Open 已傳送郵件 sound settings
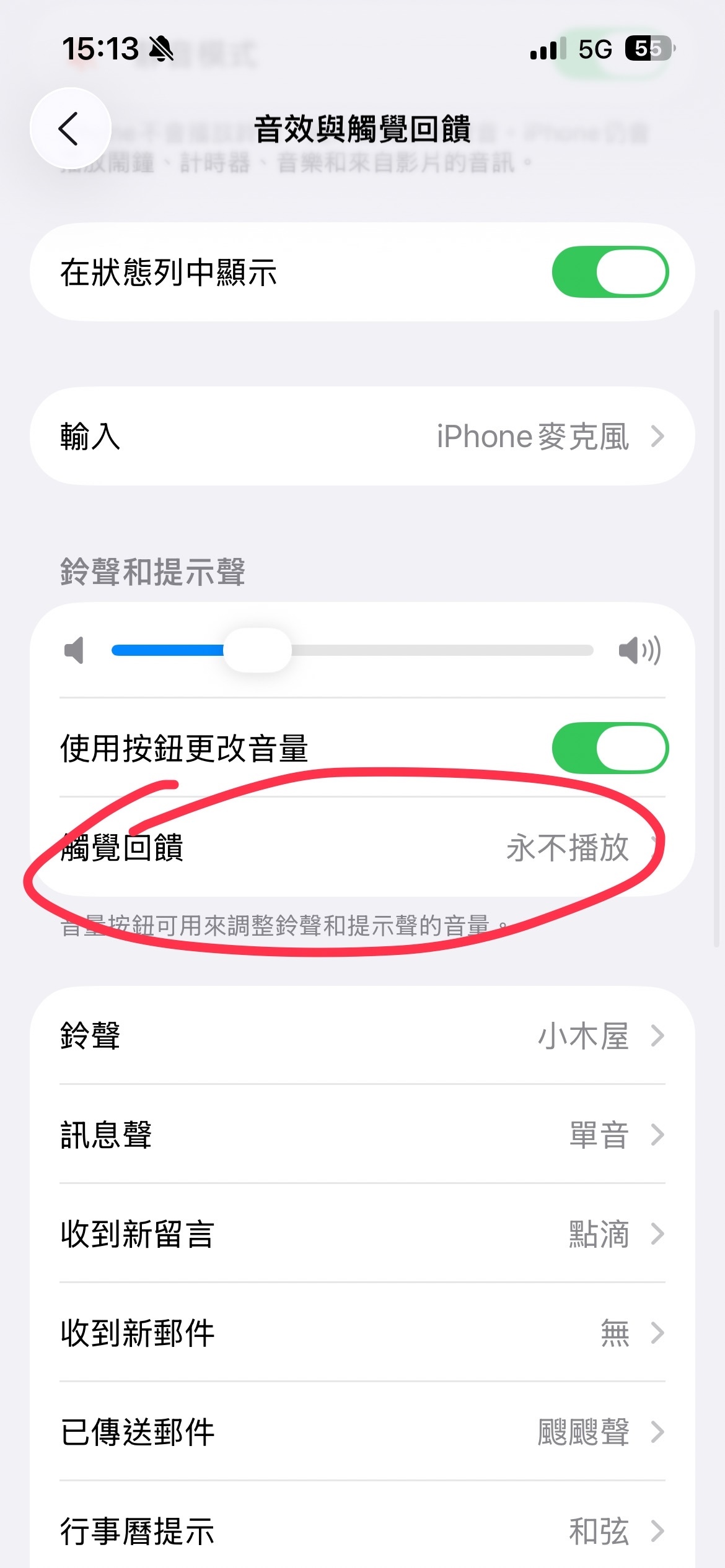The height and width of the screenshot is (1568, 725). click(x=362, y=1432)
